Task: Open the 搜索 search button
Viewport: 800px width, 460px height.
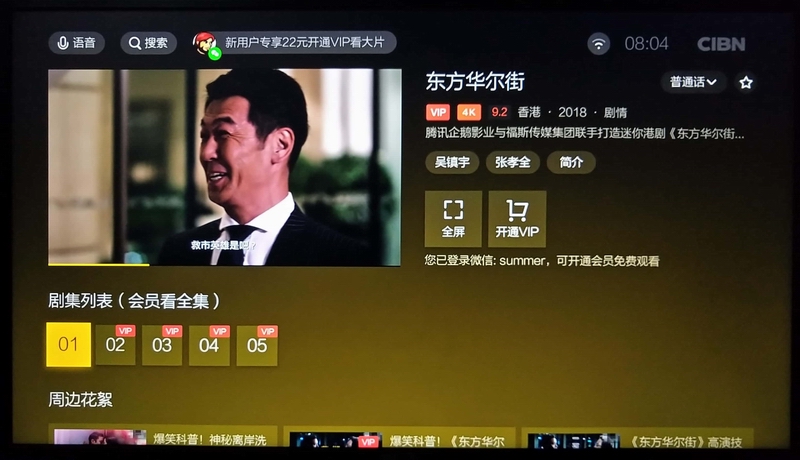Action: [x=148, y=43]
